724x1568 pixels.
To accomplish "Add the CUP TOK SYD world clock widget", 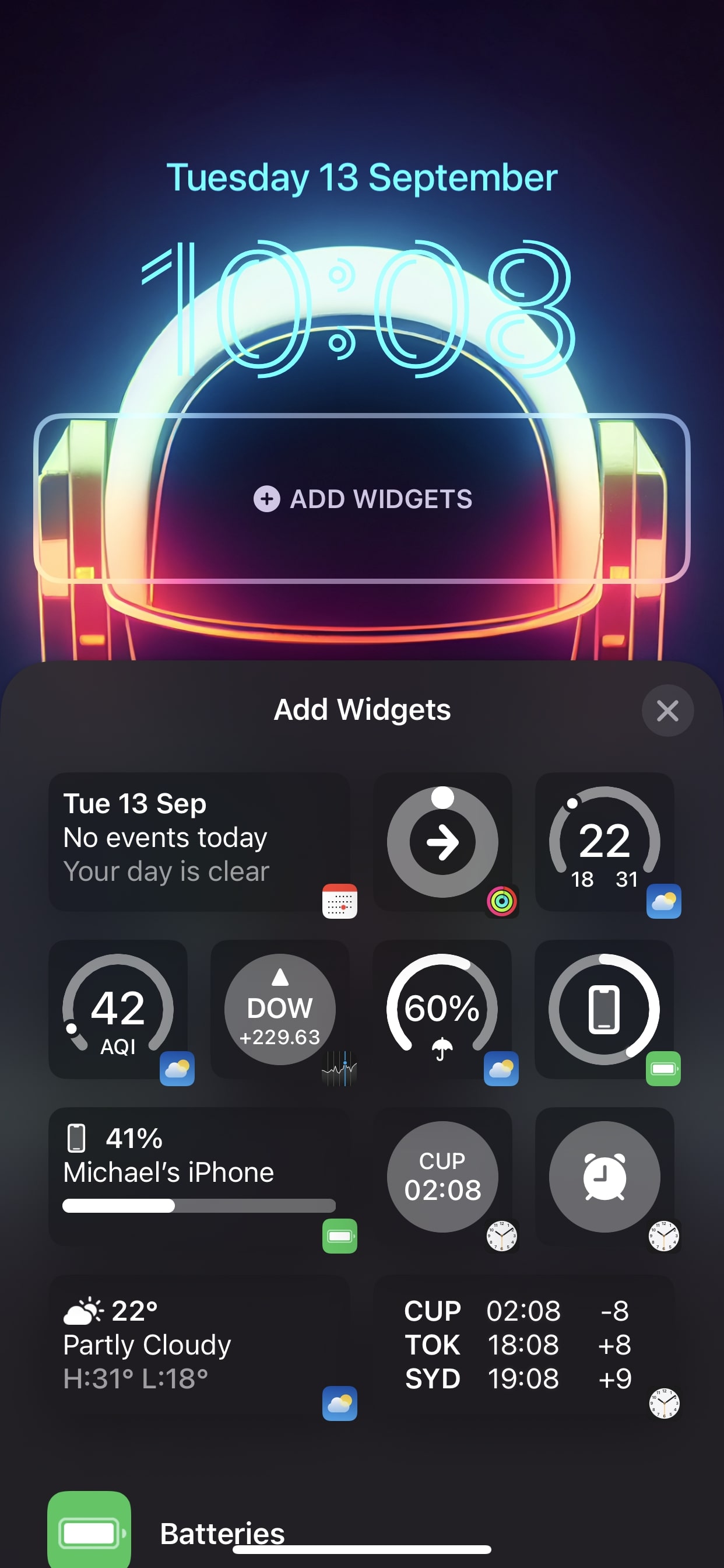I will click(523, 1344).
